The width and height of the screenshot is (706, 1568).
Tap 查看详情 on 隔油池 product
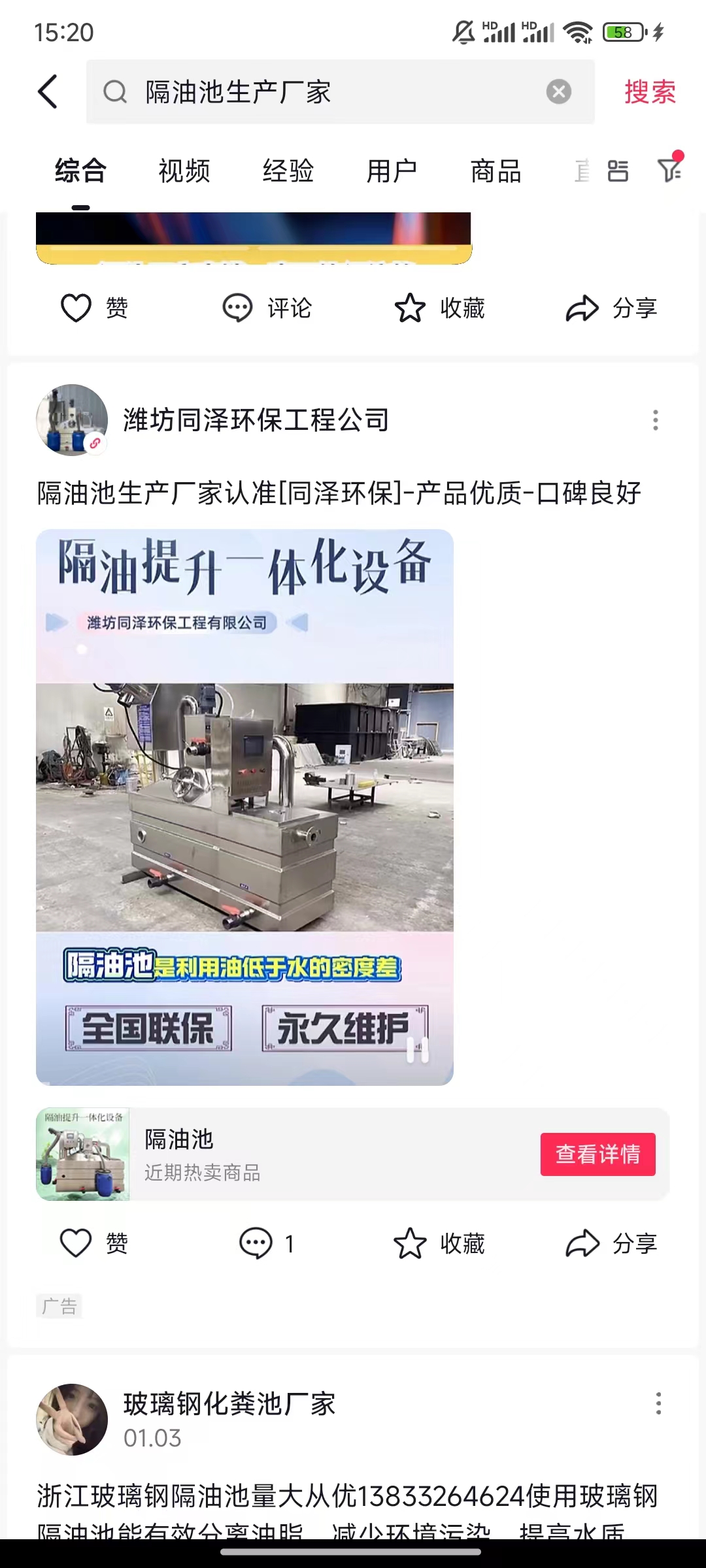point(597,1154)
